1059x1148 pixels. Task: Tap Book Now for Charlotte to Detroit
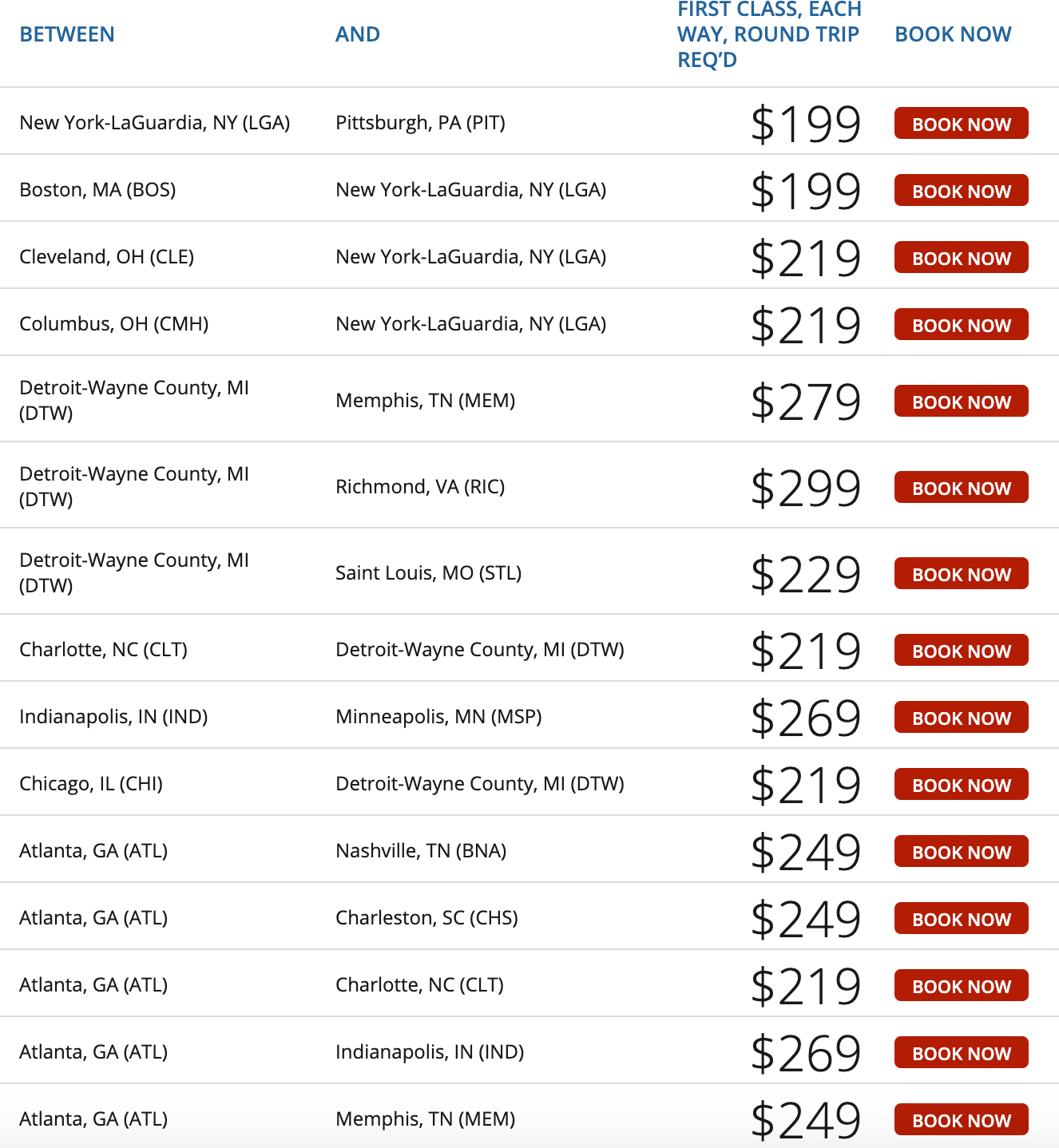[x=961, y=651]
